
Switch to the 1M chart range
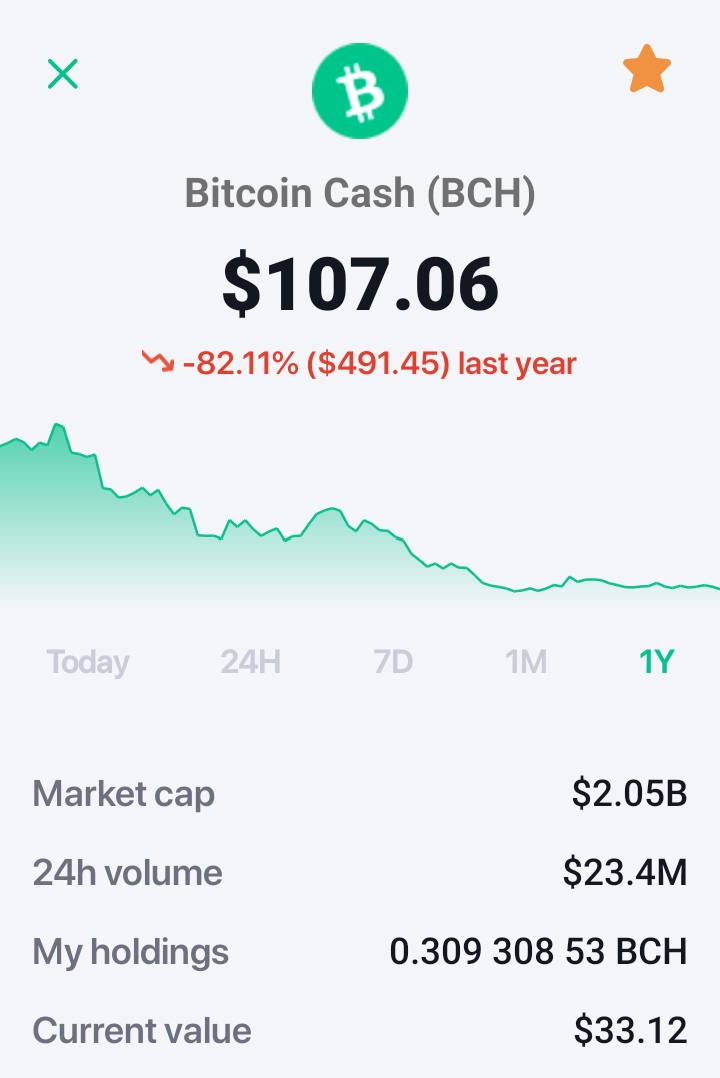point(526,661)
